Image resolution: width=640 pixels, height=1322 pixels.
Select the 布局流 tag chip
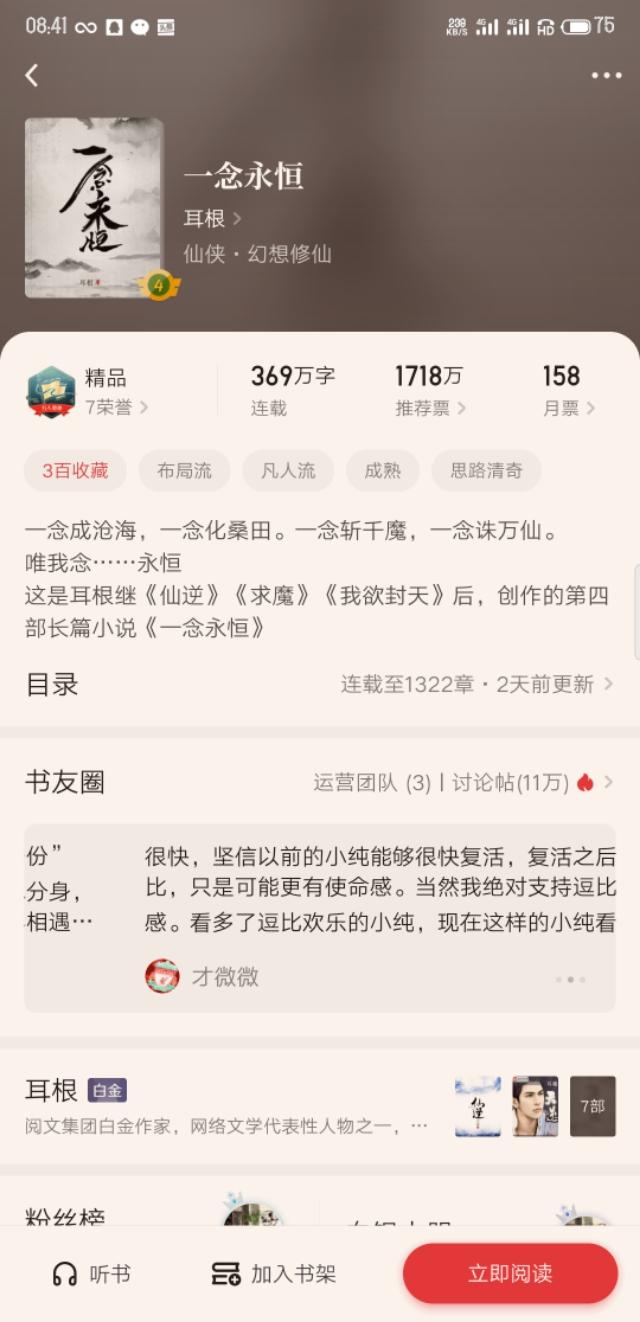click(x=184, y=471)
